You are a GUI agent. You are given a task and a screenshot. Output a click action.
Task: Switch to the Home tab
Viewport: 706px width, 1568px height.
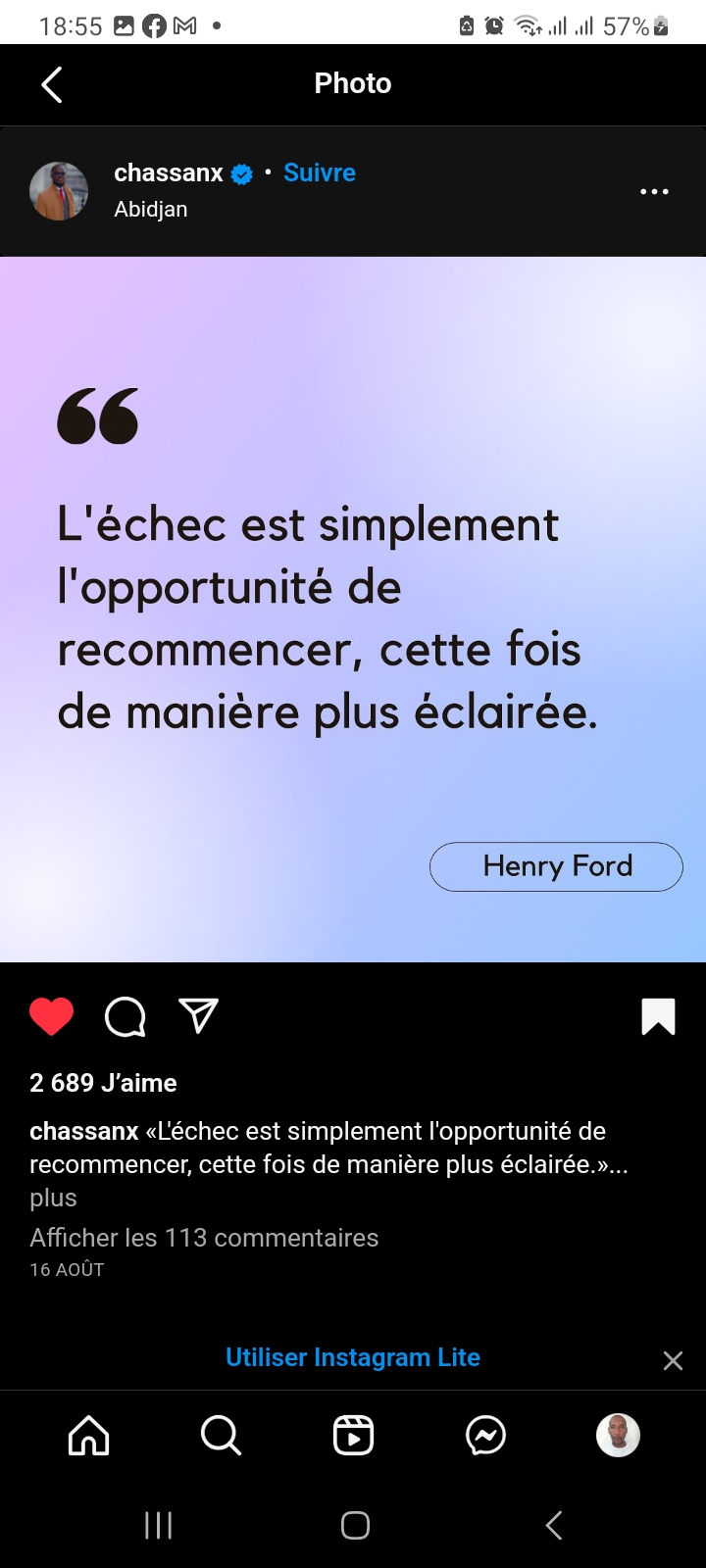click(x=89, y=1436)
